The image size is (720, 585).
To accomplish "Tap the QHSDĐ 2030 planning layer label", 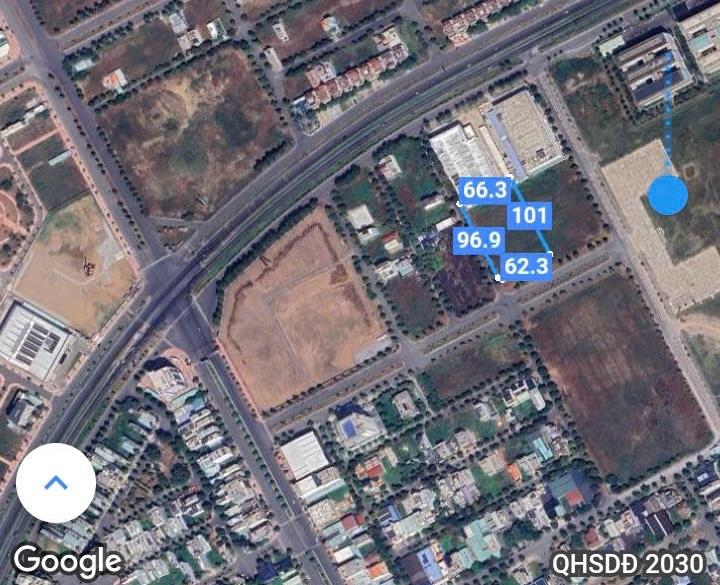I will pyautogui.click(x=627, y=564).
